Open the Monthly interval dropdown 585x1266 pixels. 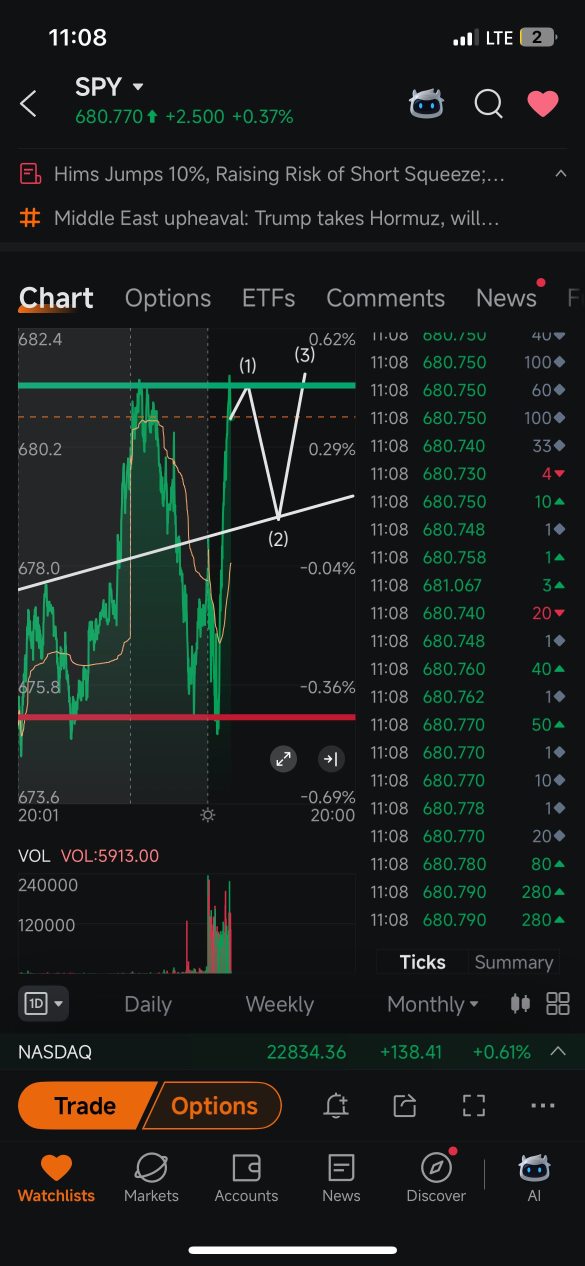433,1004
